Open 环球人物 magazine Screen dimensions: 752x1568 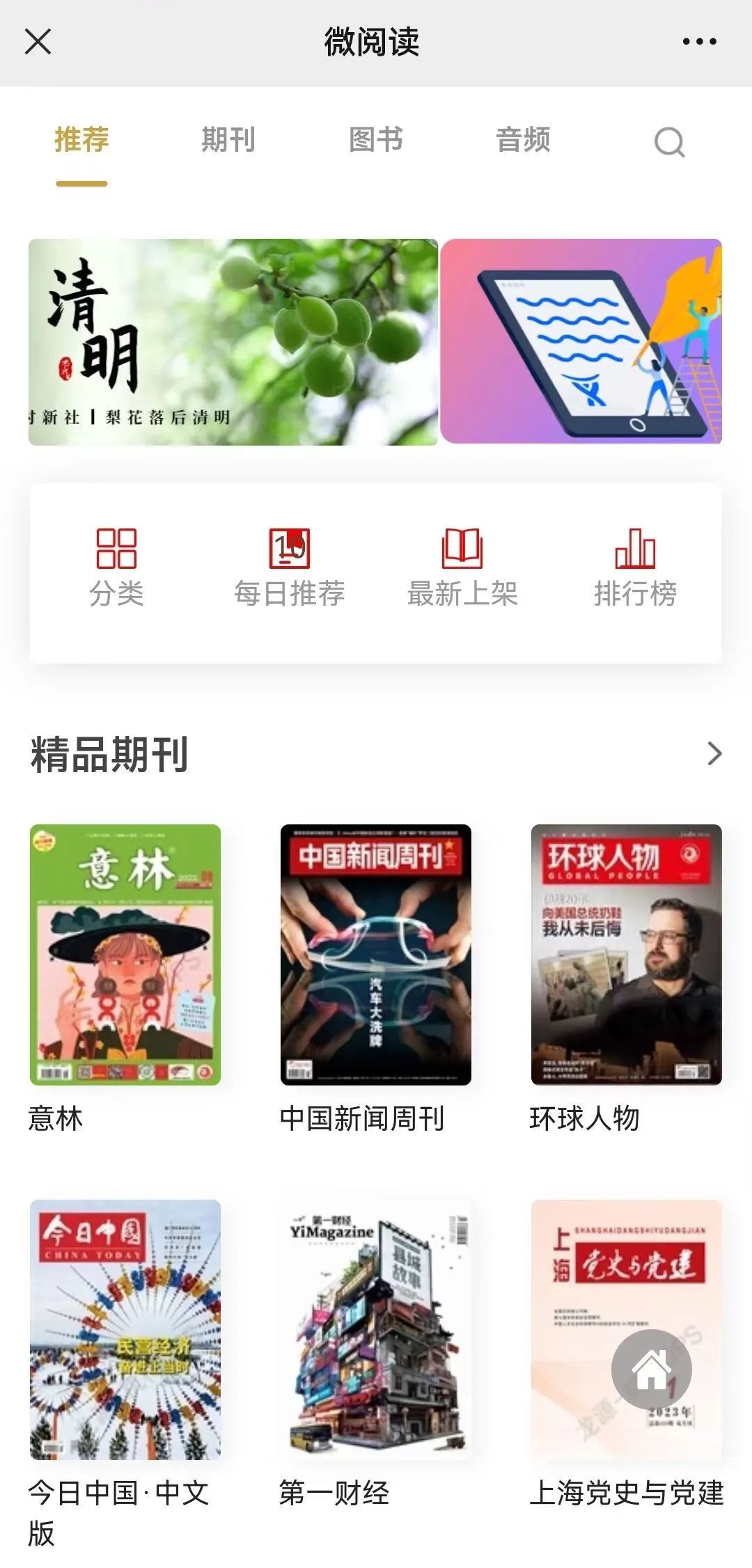tap(627, 955)
